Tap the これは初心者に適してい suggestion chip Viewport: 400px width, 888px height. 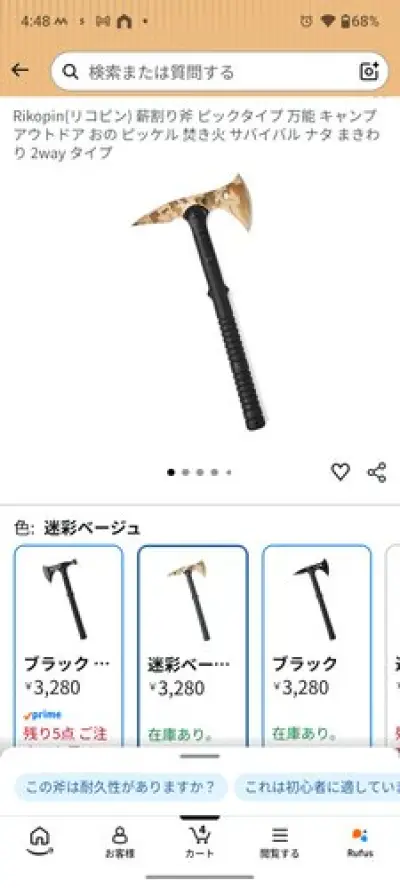coord(317,787)
